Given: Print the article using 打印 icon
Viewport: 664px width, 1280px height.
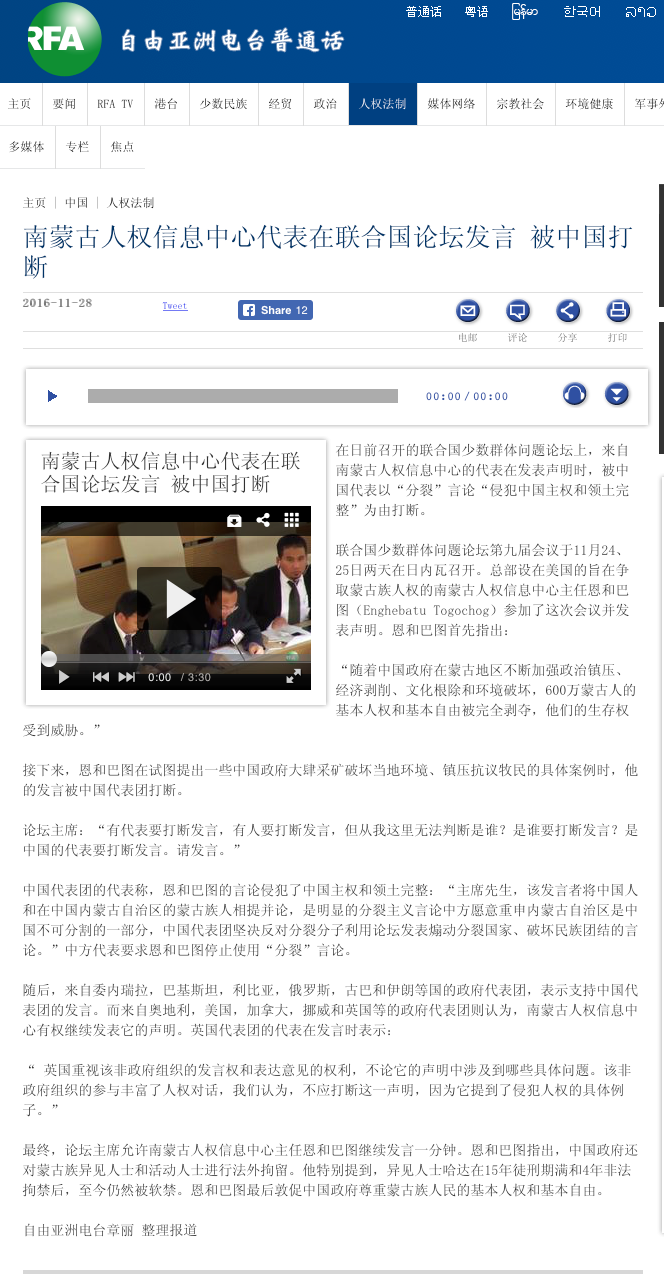Looking at the screenshot, I should click(x=618, y=311).
